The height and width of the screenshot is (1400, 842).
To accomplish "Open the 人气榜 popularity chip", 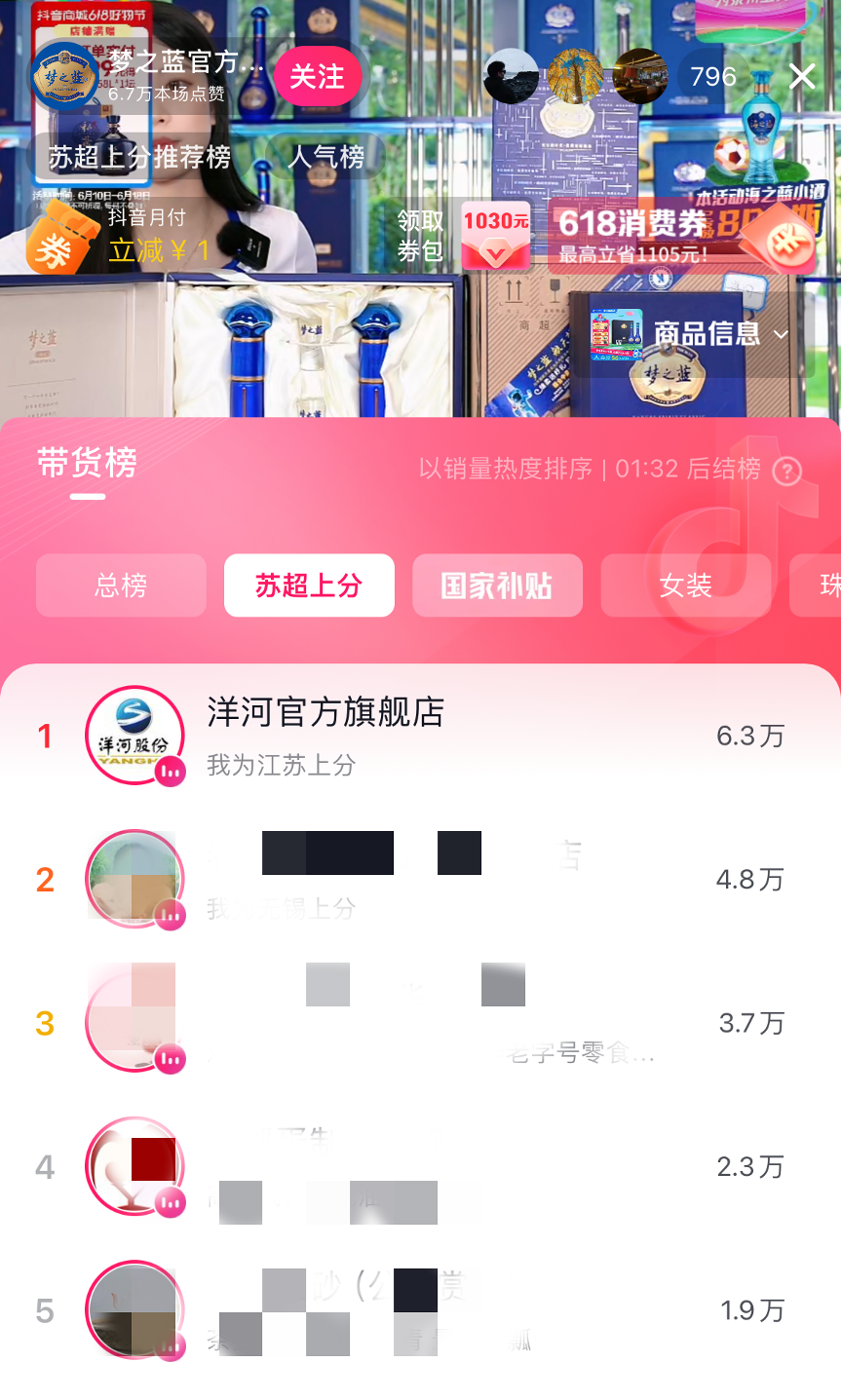I will tap(326, 157).
